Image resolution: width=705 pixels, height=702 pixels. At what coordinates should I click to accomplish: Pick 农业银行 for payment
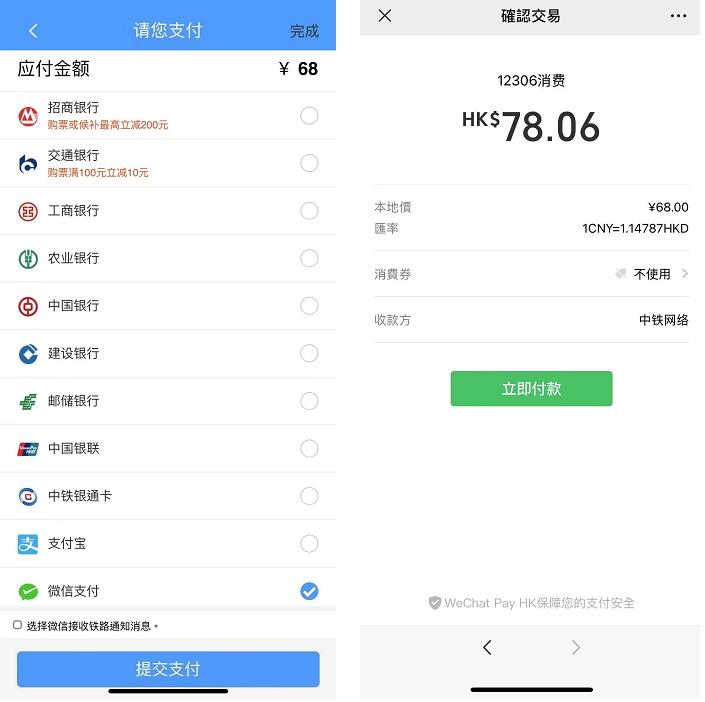click(x=309, y=258)
